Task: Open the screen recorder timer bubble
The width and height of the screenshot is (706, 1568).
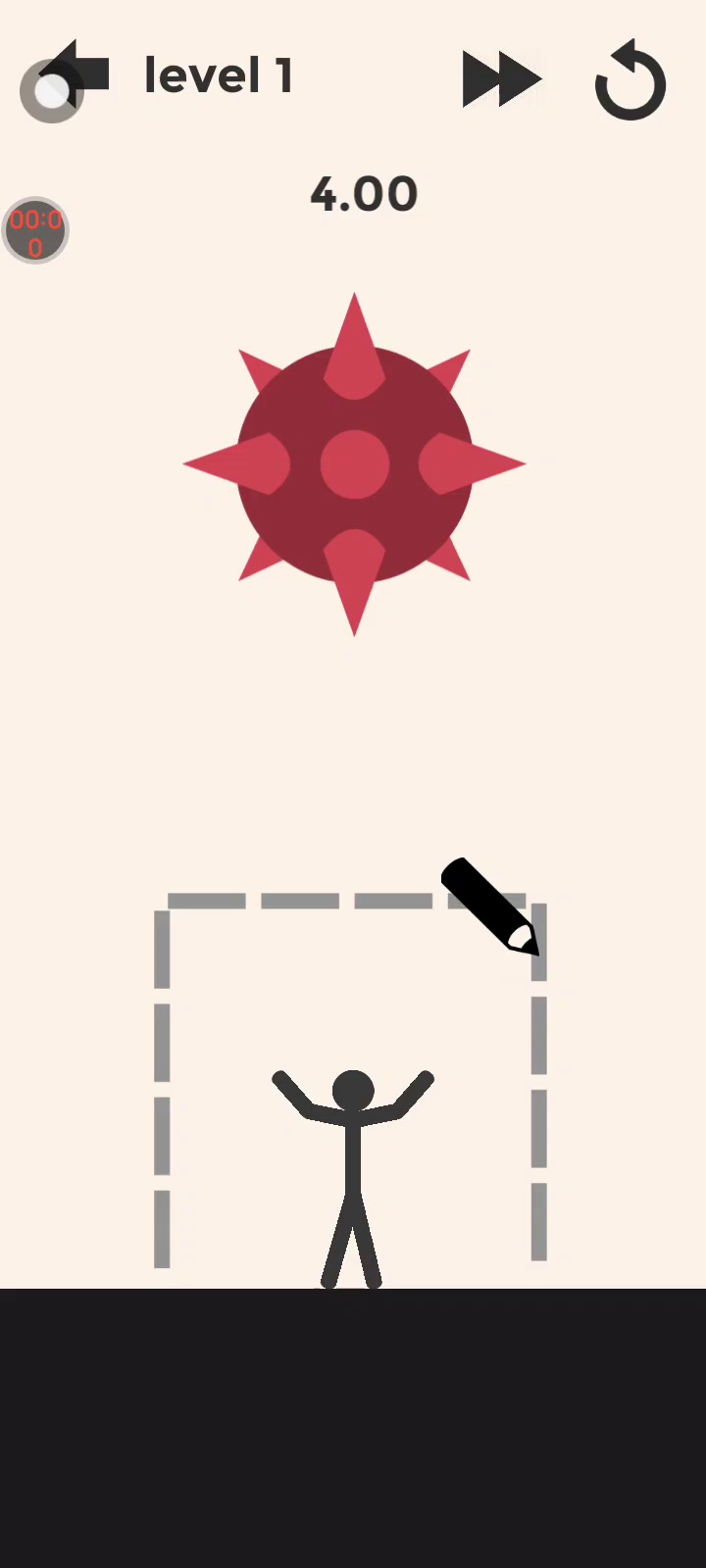Action: (35, 231)
